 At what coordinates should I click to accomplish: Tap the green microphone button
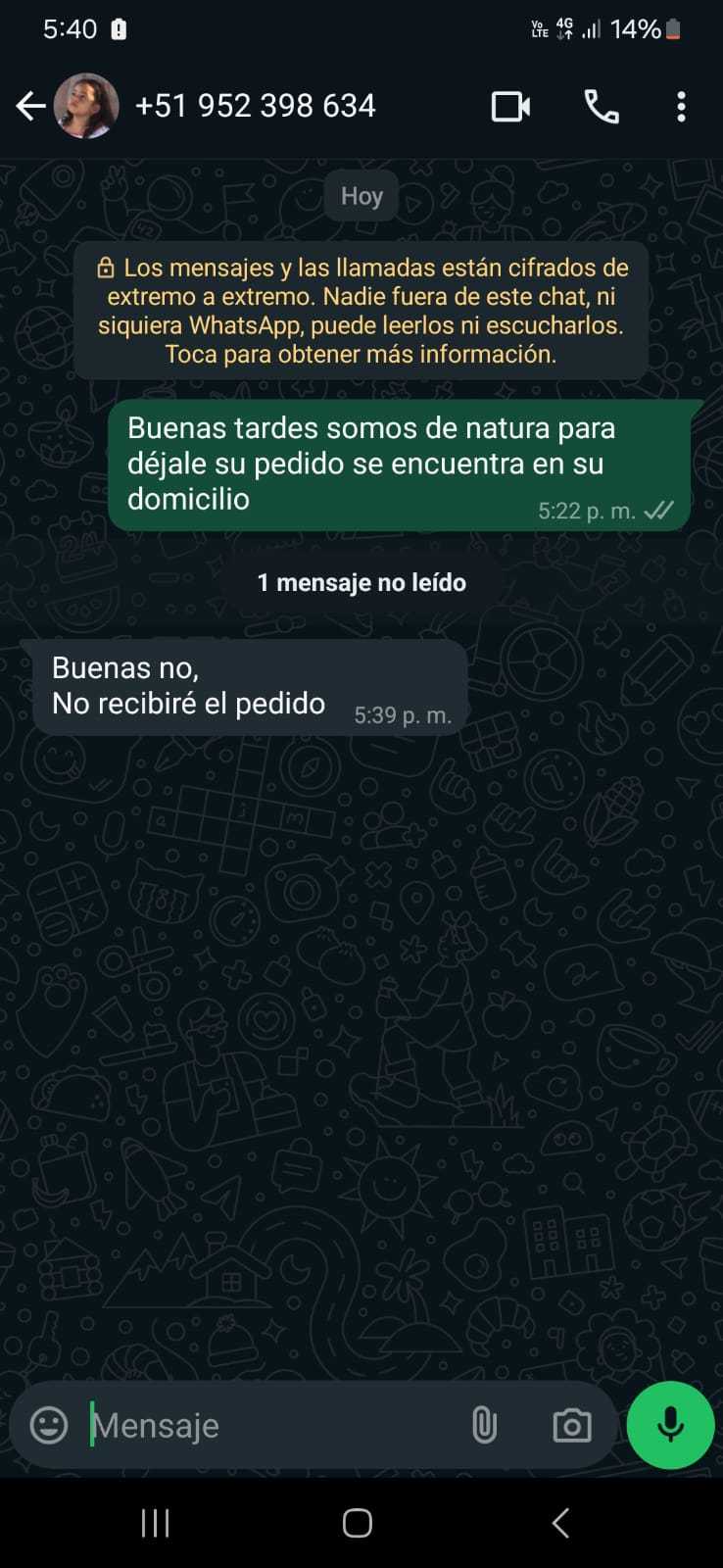tap(671, 1425)
